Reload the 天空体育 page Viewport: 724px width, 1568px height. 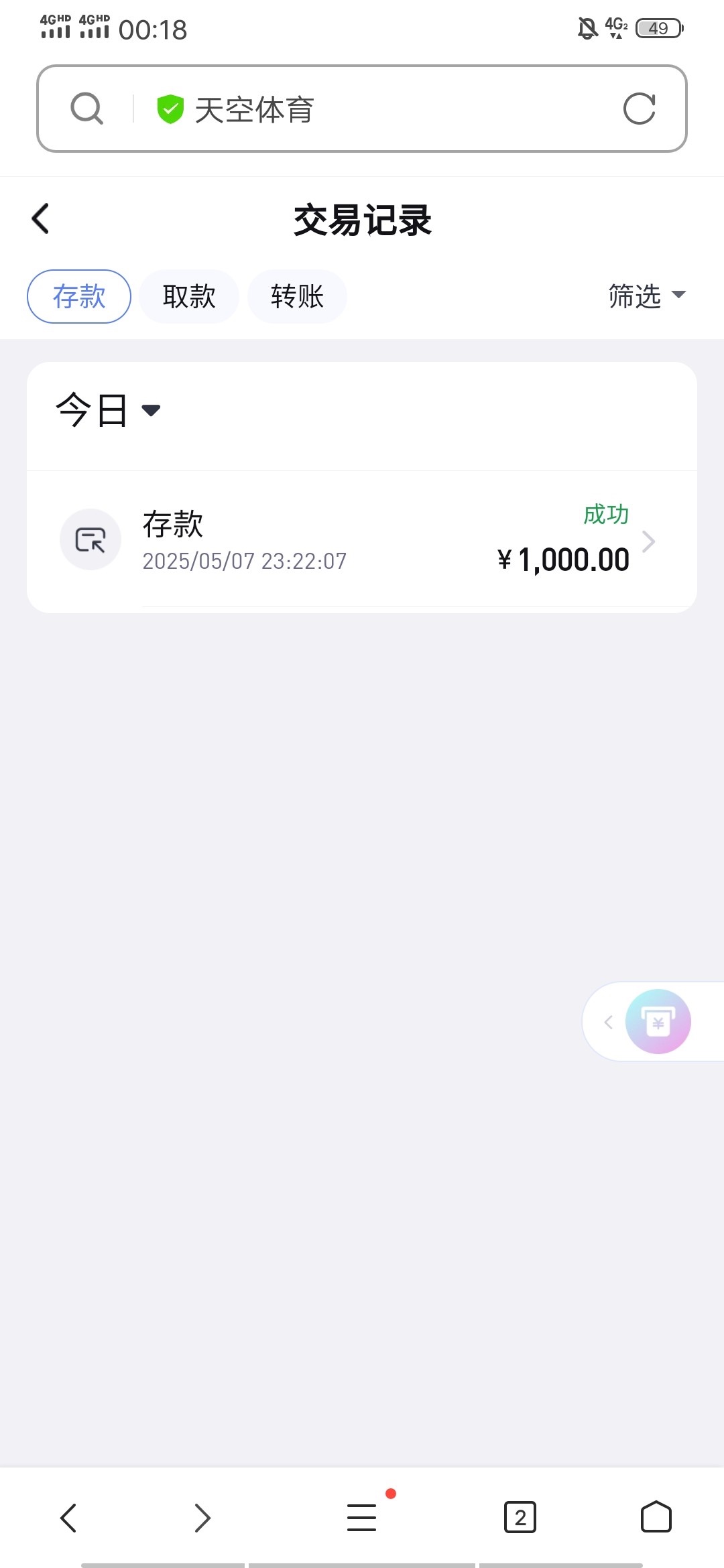tap(639, 109)
